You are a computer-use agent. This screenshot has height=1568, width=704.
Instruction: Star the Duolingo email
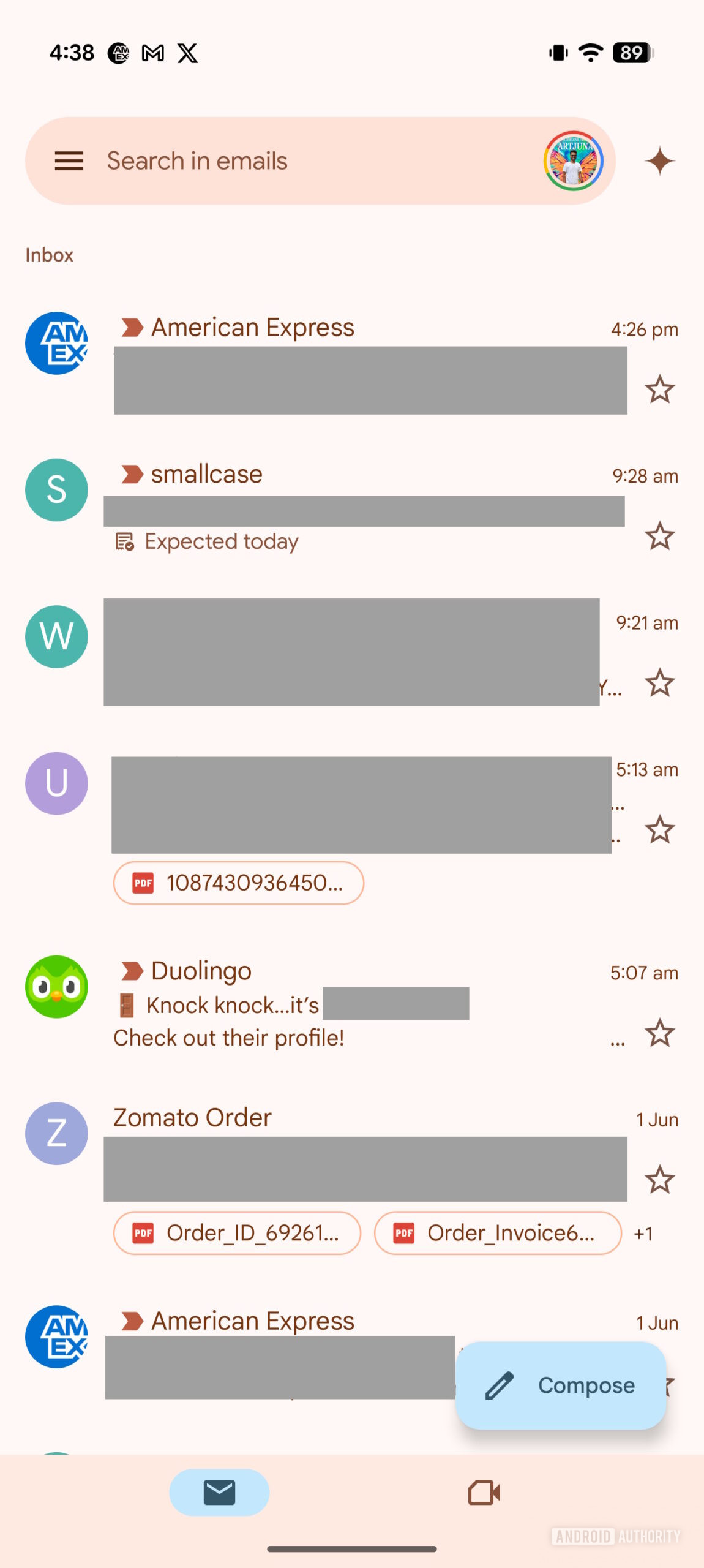[x=659, y=1033]
